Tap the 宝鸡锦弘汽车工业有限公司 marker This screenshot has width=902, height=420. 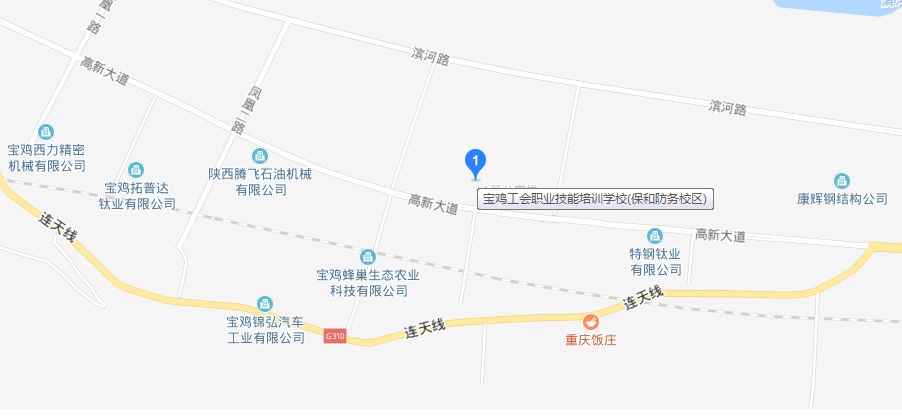(265, 304)
